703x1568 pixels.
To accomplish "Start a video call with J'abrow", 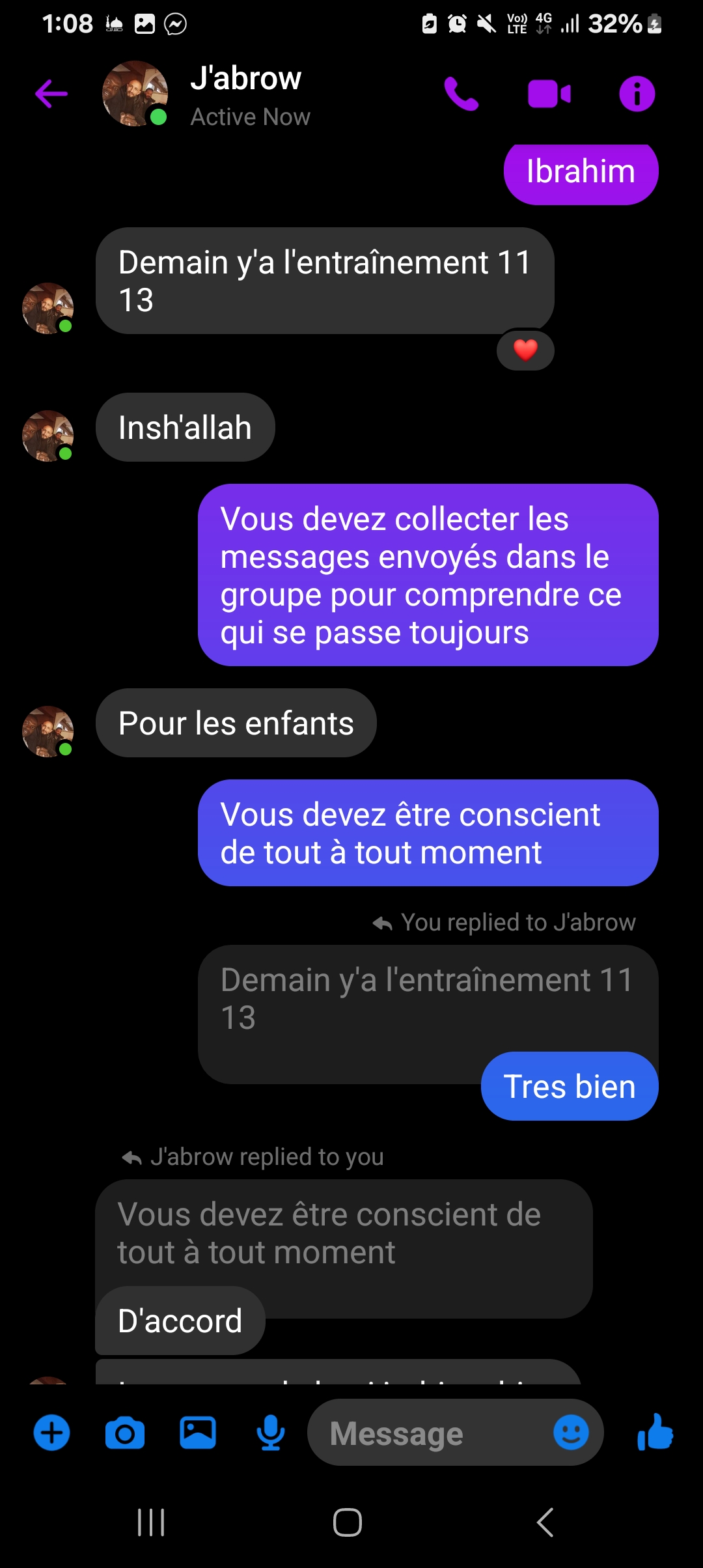I will tap(549, 94).
